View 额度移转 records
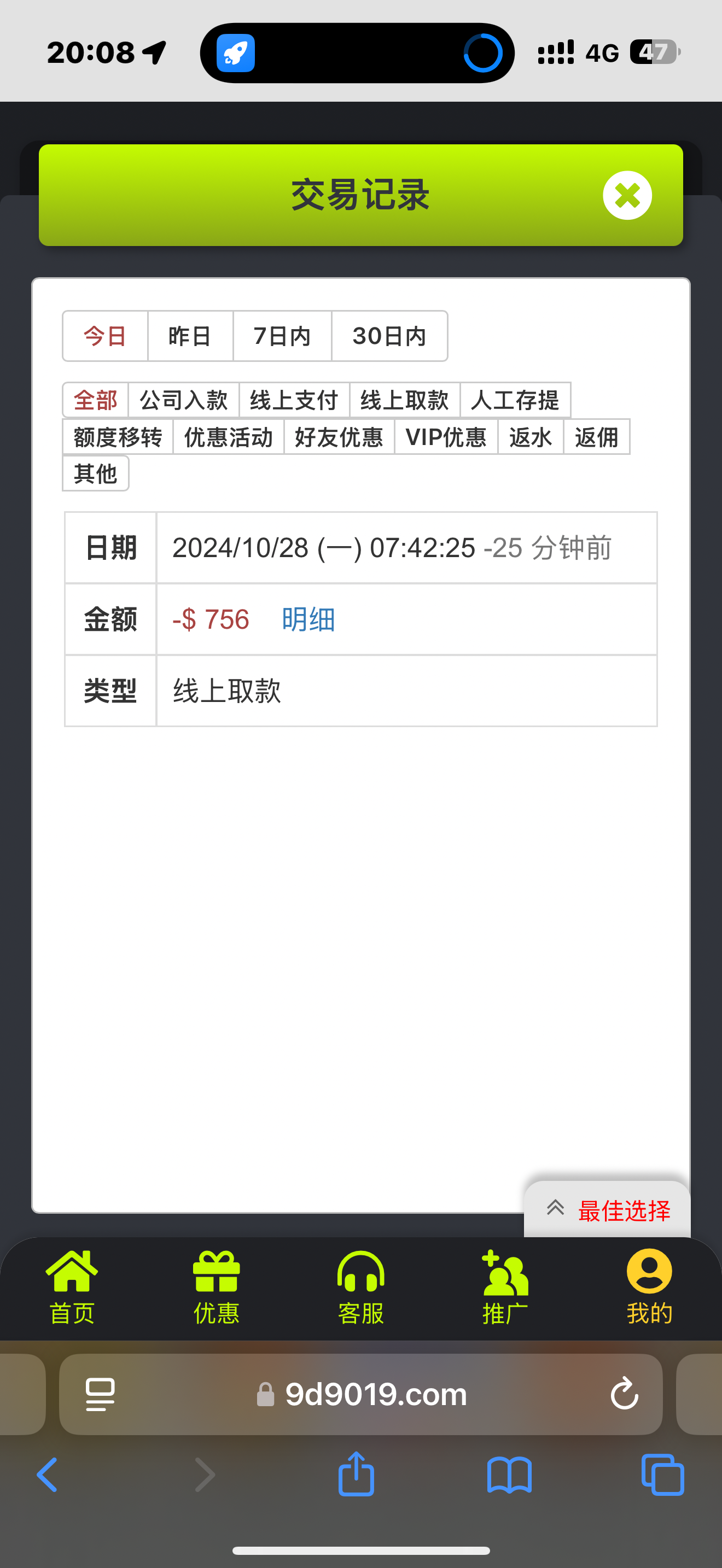The height and width of the screenshot is (1568, 722). click(118, 437)
